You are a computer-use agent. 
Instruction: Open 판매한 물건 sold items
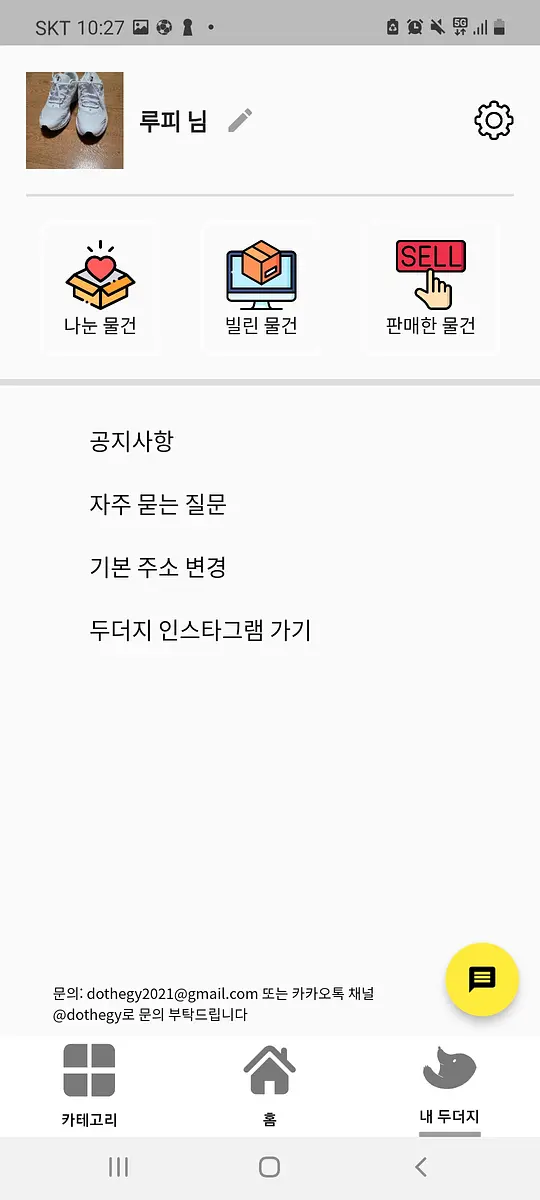[x=430, y=288]
